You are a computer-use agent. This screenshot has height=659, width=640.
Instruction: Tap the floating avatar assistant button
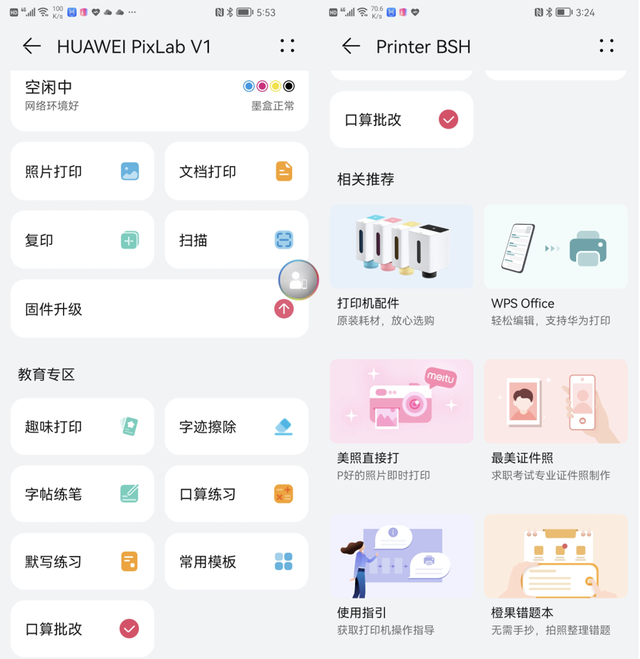tap(298, 280)
